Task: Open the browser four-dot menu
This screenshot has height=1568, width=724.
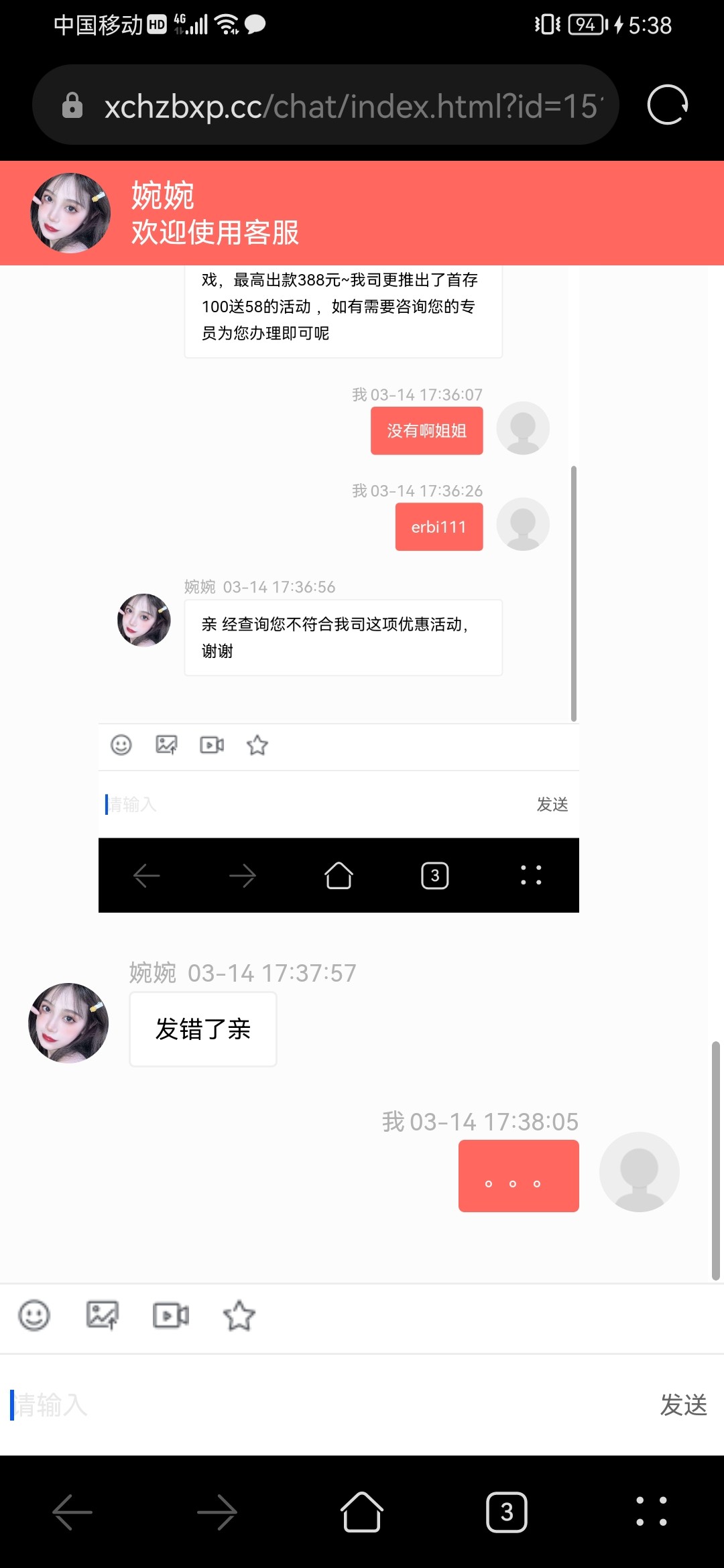Action: pyautogui.click(x=651, y=1512)
